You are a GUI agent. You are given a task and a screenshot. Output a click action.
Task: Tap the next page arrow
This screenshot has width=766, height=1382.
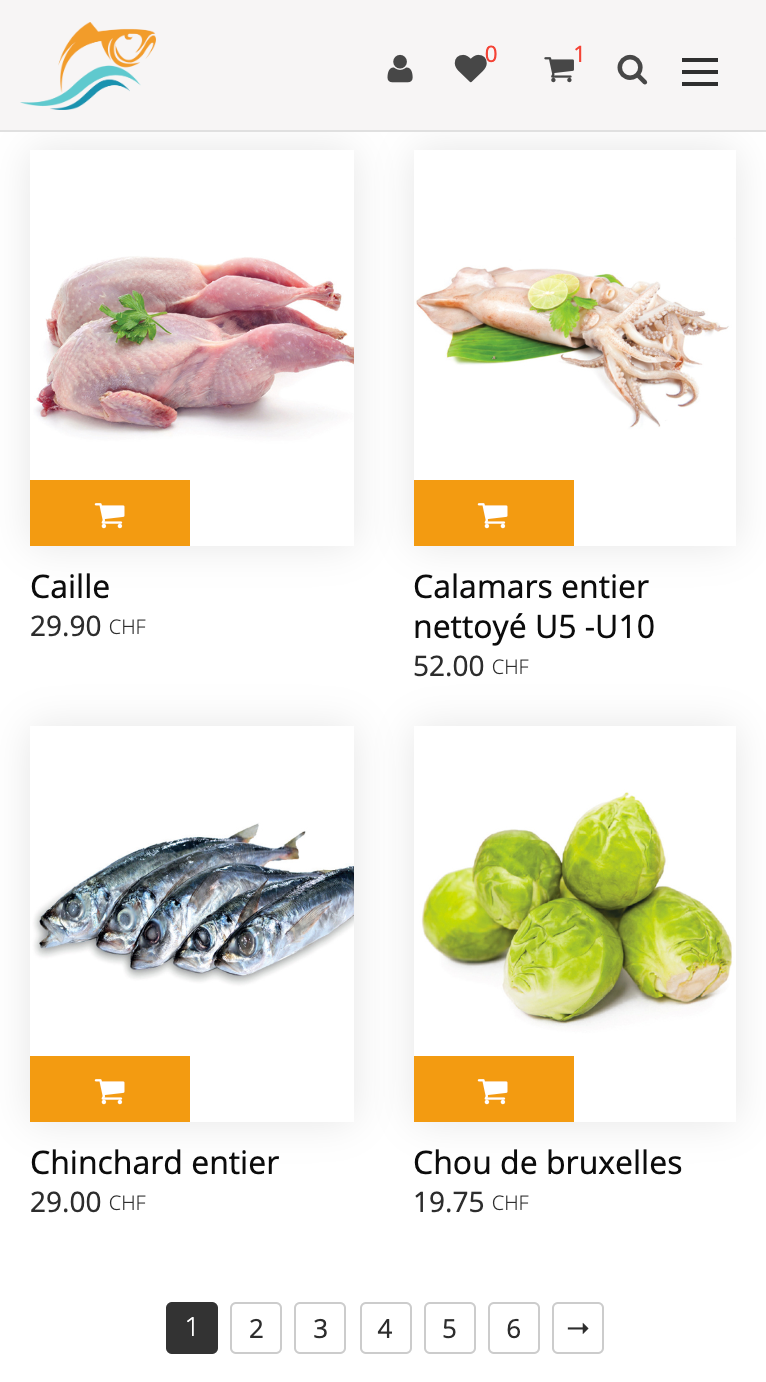[x=578, y=1329]
